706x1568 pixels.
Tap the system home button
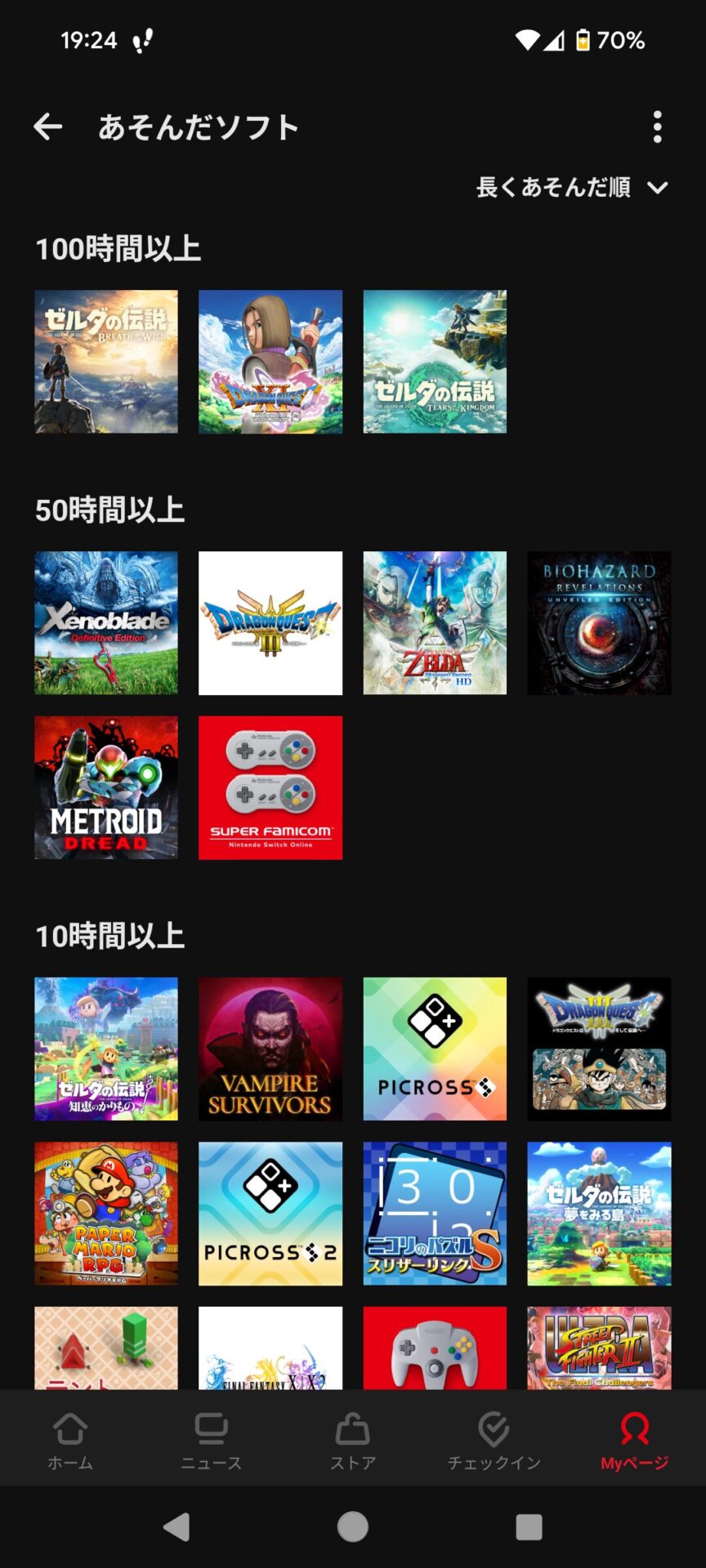pos(353,1526)
